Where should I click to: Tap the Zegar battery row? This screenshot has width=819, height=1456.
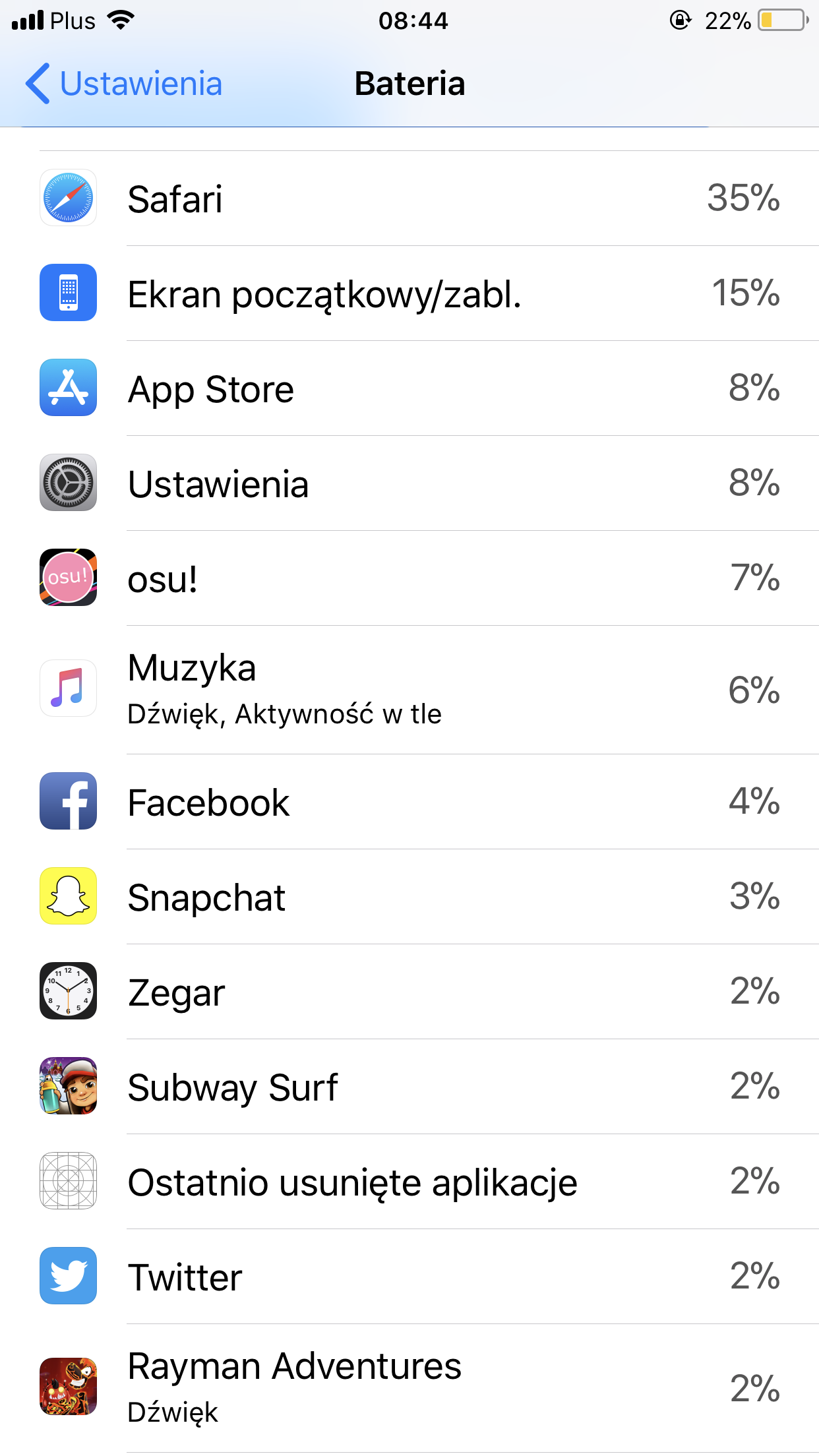click(409, 992)
